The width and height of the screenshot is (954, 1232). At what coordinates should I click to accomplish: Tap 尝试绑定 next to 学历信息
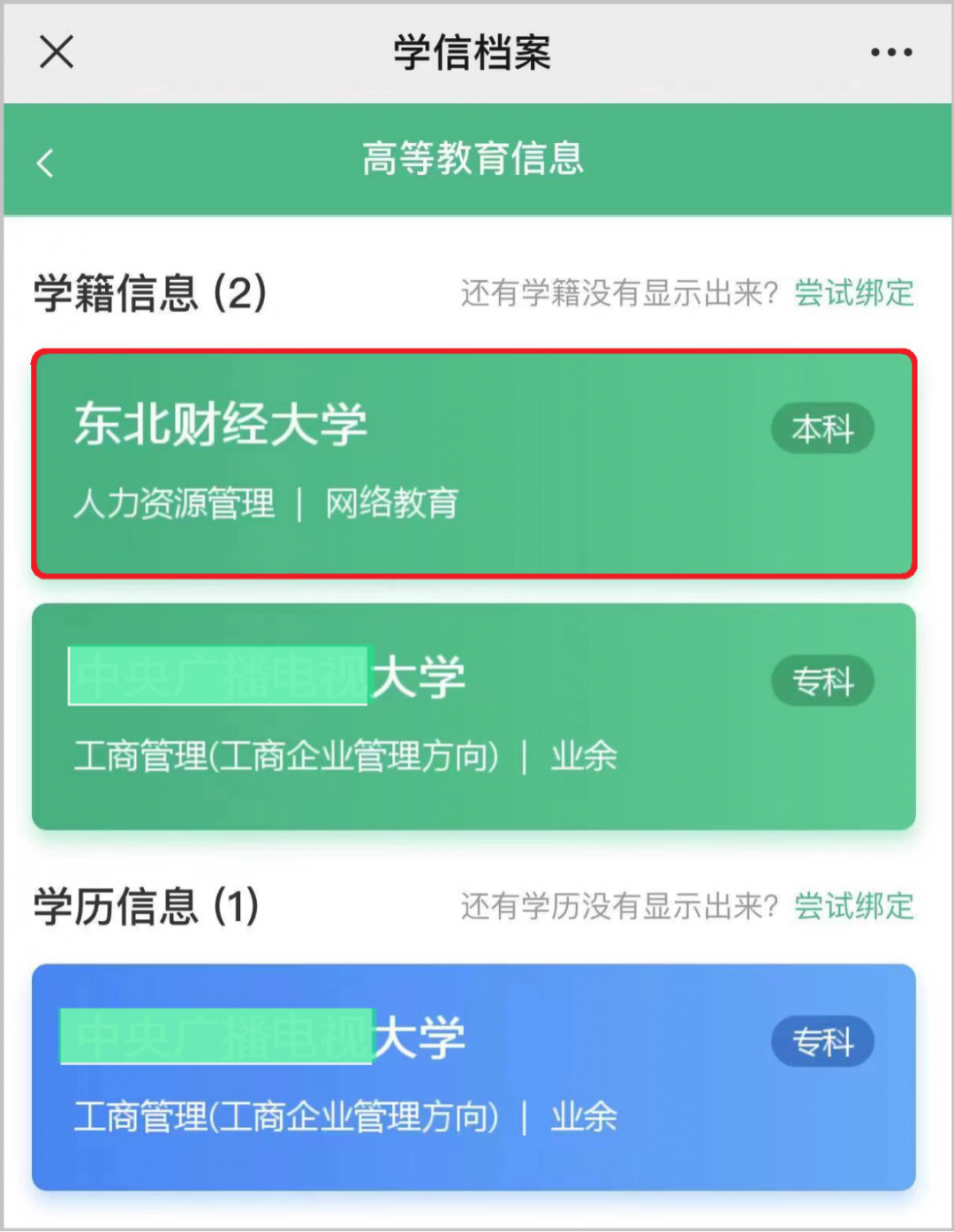[853, 906]
